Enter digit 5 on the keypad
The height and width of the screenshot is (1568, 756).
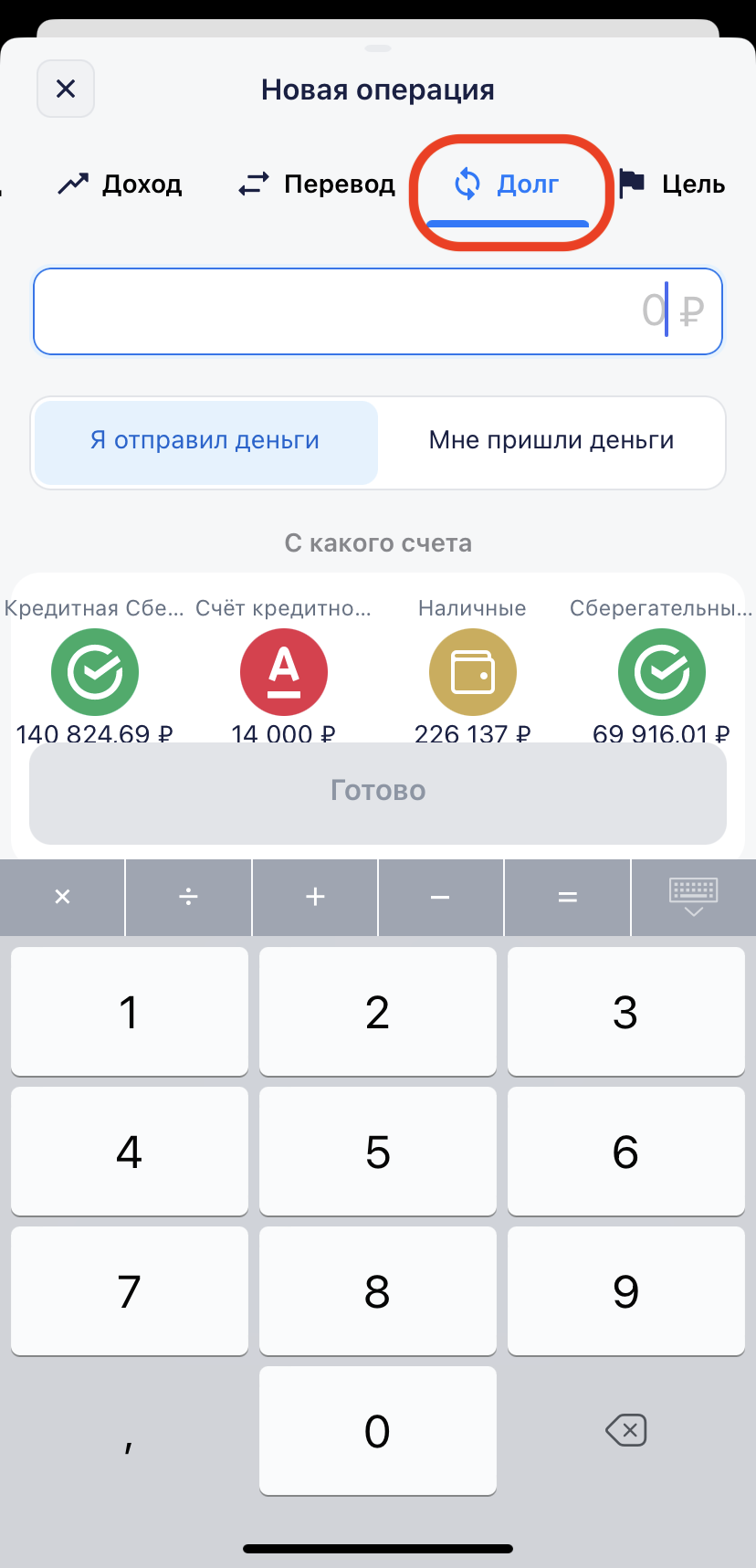pyautogui.click(x=377, y=1152)
